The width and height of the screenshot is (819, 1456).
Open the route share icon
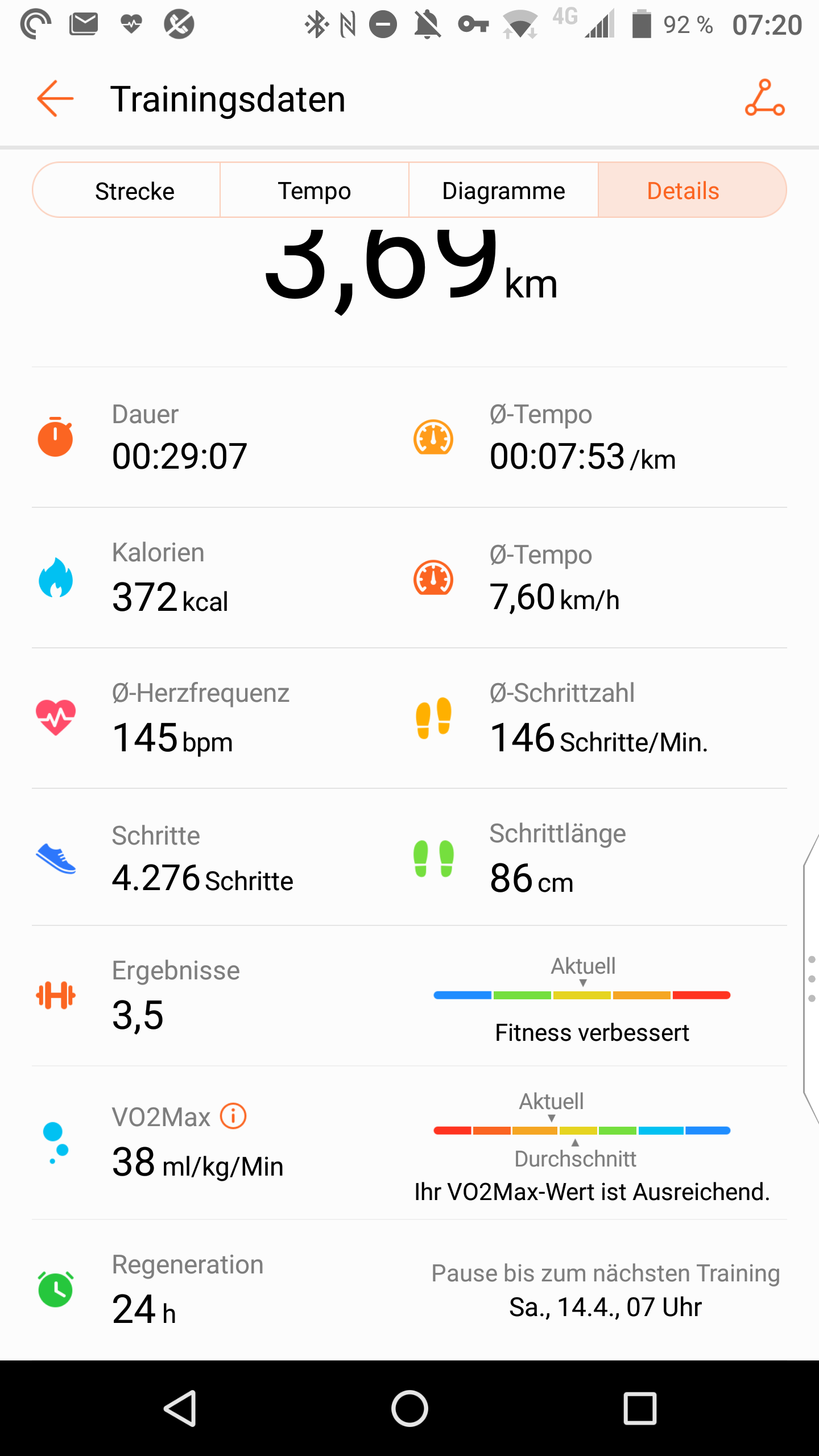click(764, 98)
